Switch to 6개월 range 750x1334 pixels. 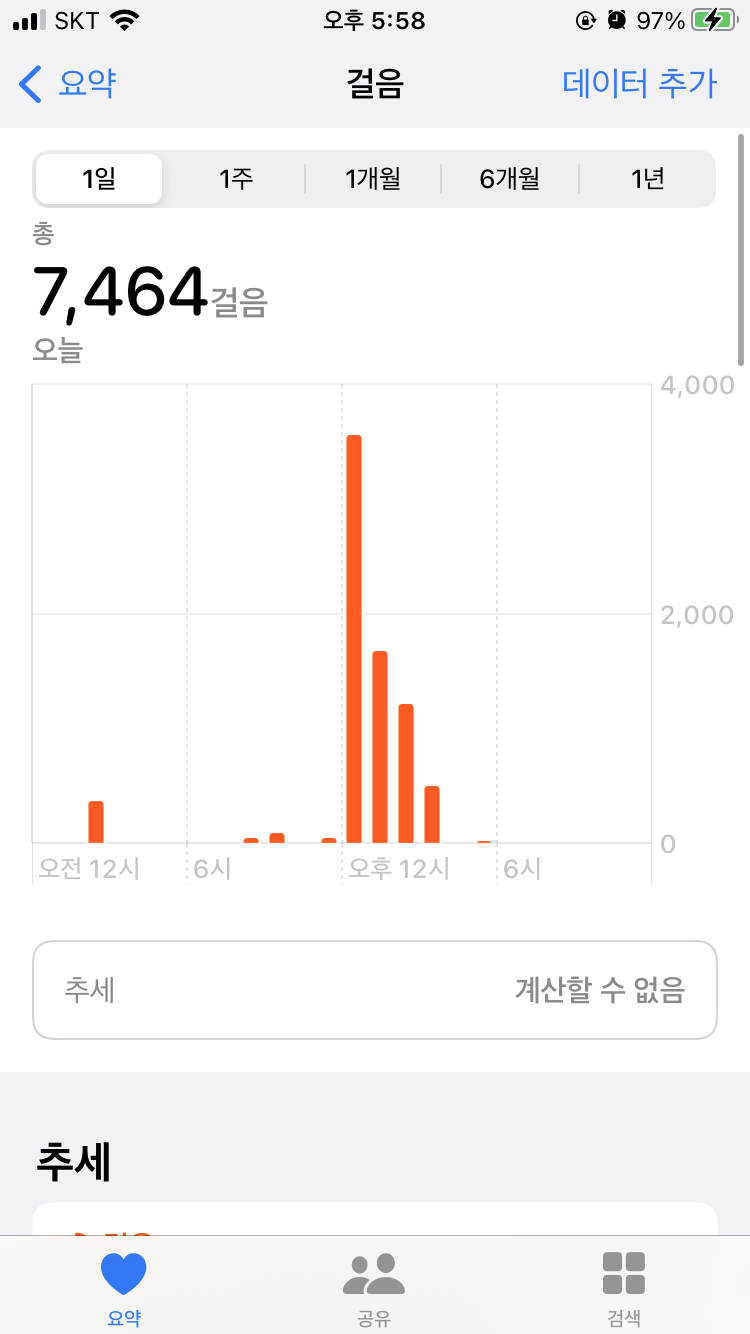[510, 179]
